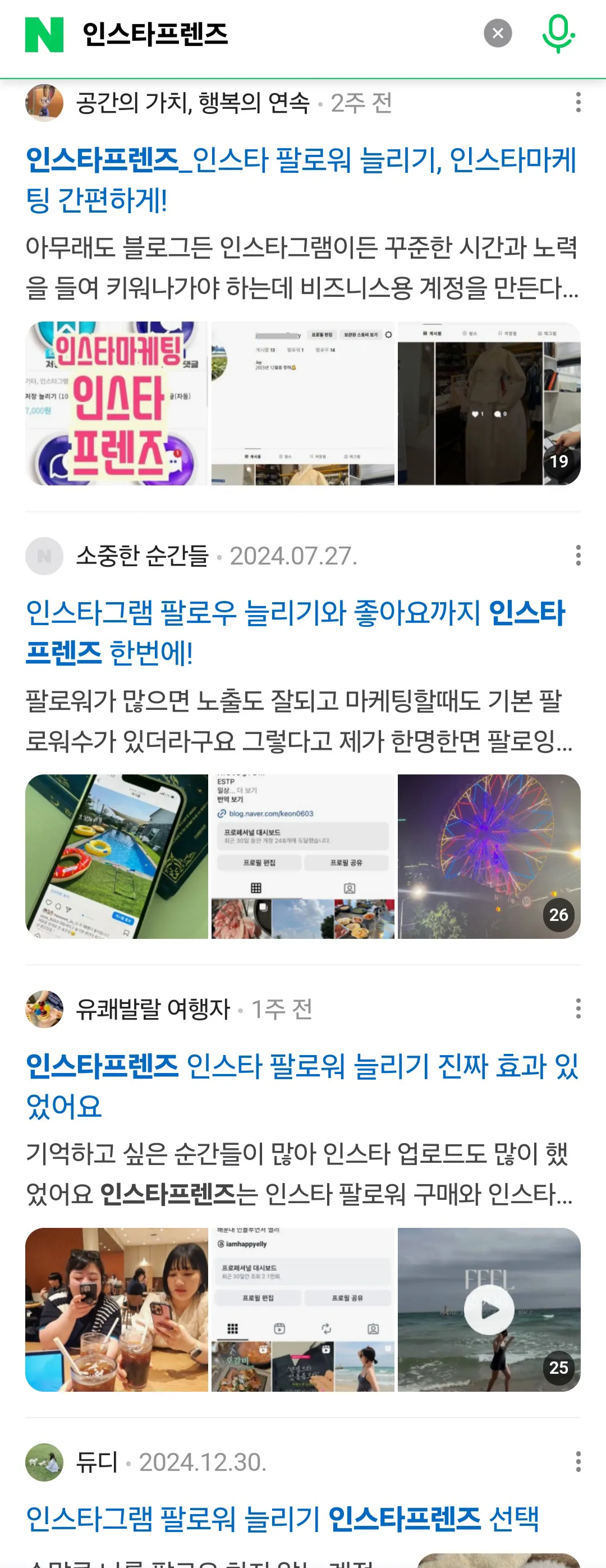This screenshot has height=1568, width=606.
Task: Open the post 진짜 효과 있었어요
Action: (x=301, y=1085)
